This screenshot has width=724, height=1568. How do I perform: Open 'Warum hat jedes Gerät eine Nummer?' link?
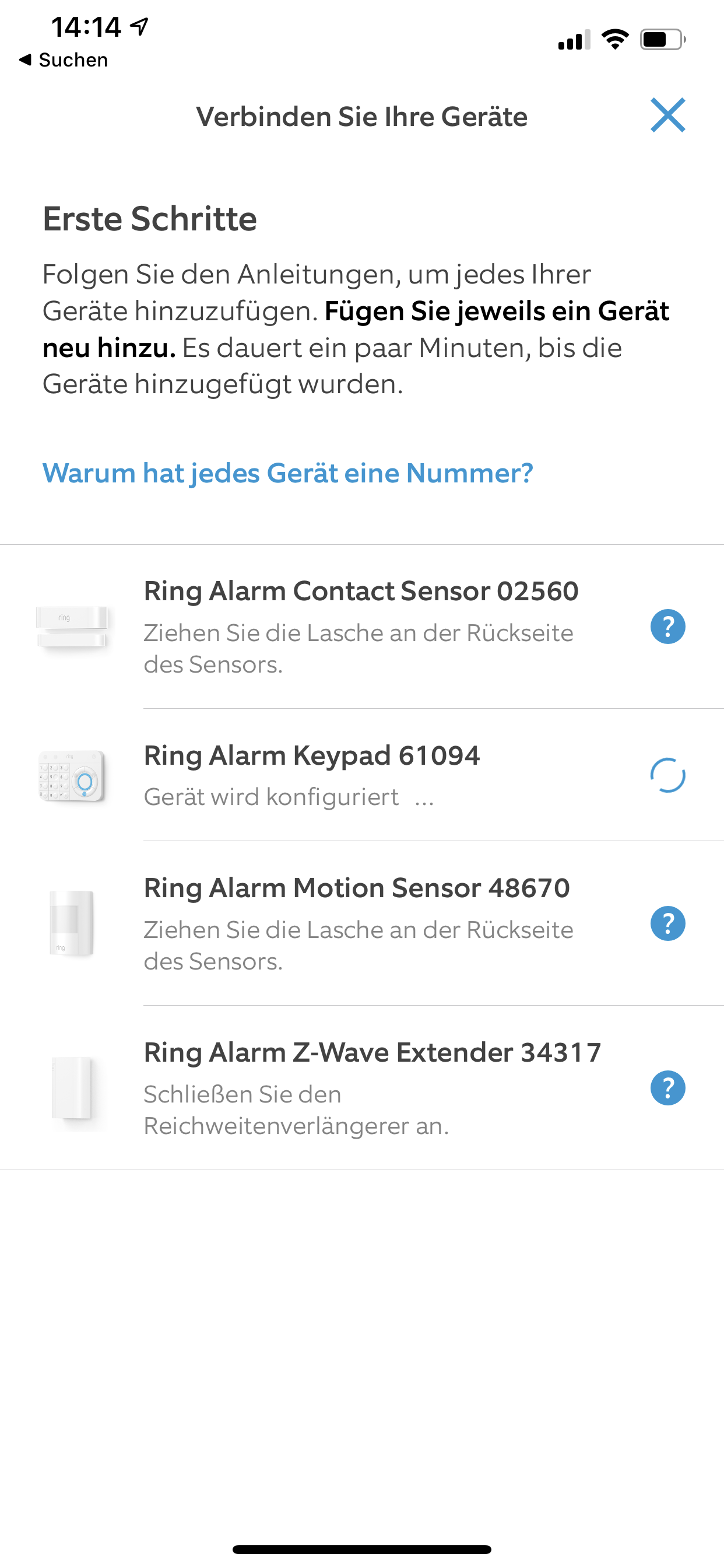tap(287, 473)
